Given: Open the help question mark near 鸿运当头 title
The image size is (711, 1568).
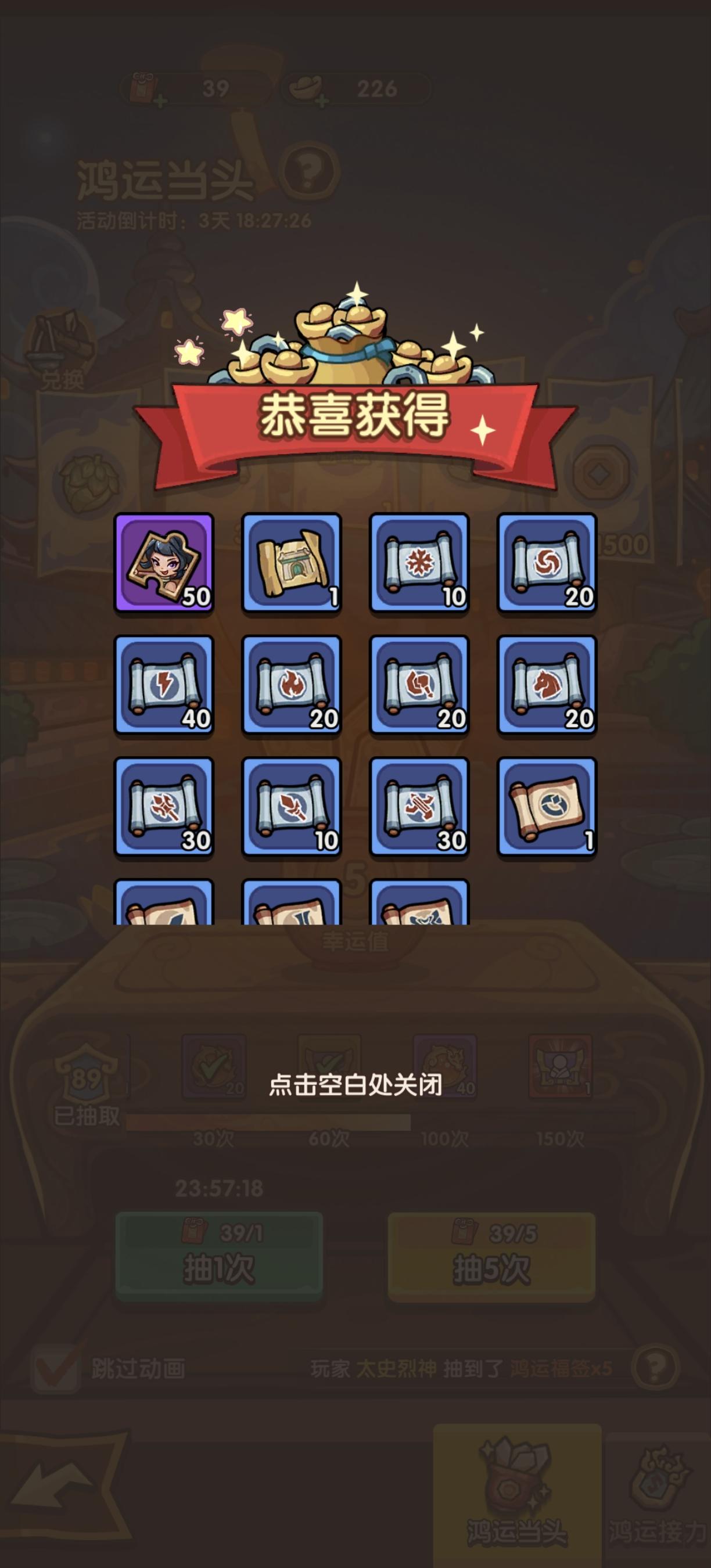Looking at the screenshot, I should click(310, 172).
